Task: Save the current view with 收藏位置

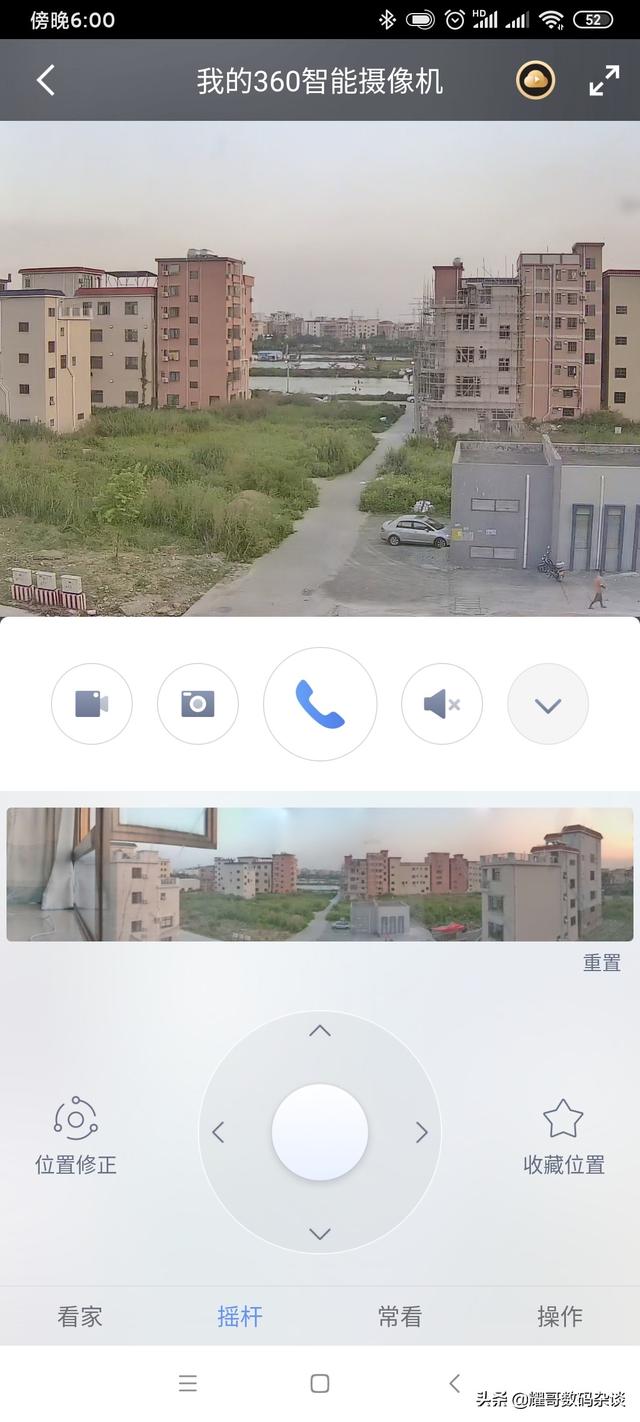Action: click(563, 1136)
